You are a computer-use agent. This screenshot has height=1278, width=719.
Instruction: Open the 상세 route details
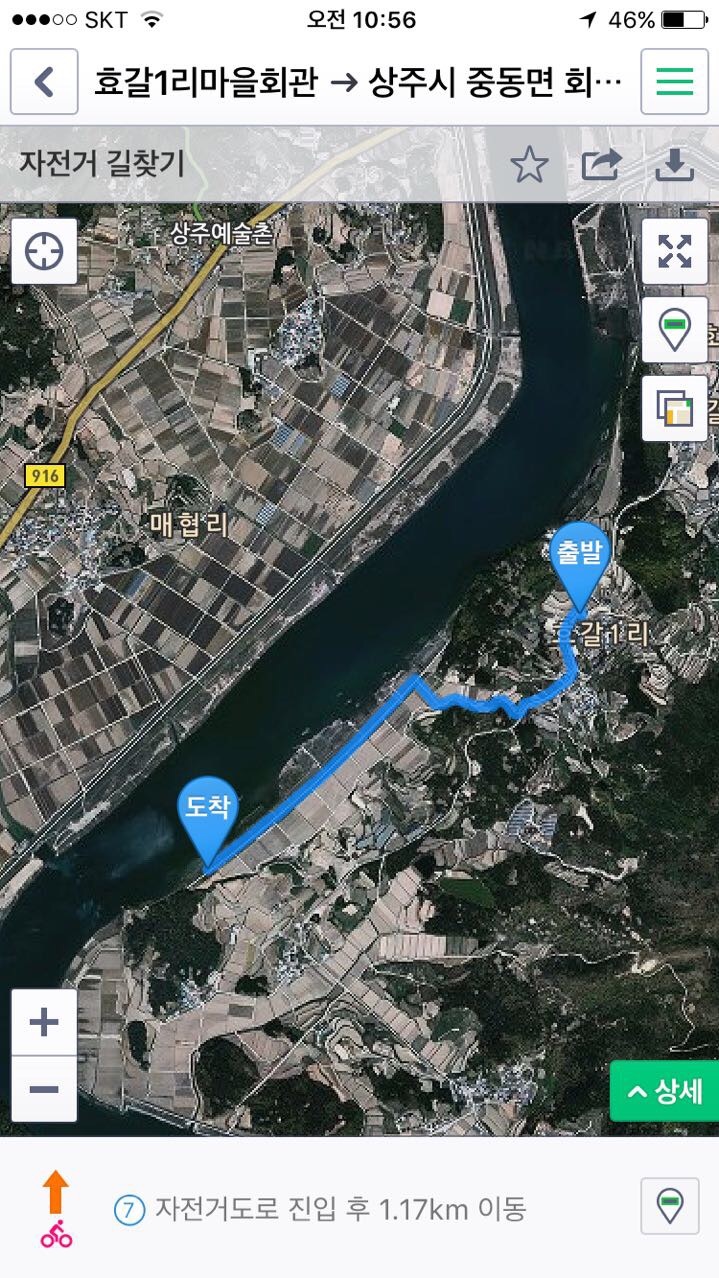click(665, 1091)
